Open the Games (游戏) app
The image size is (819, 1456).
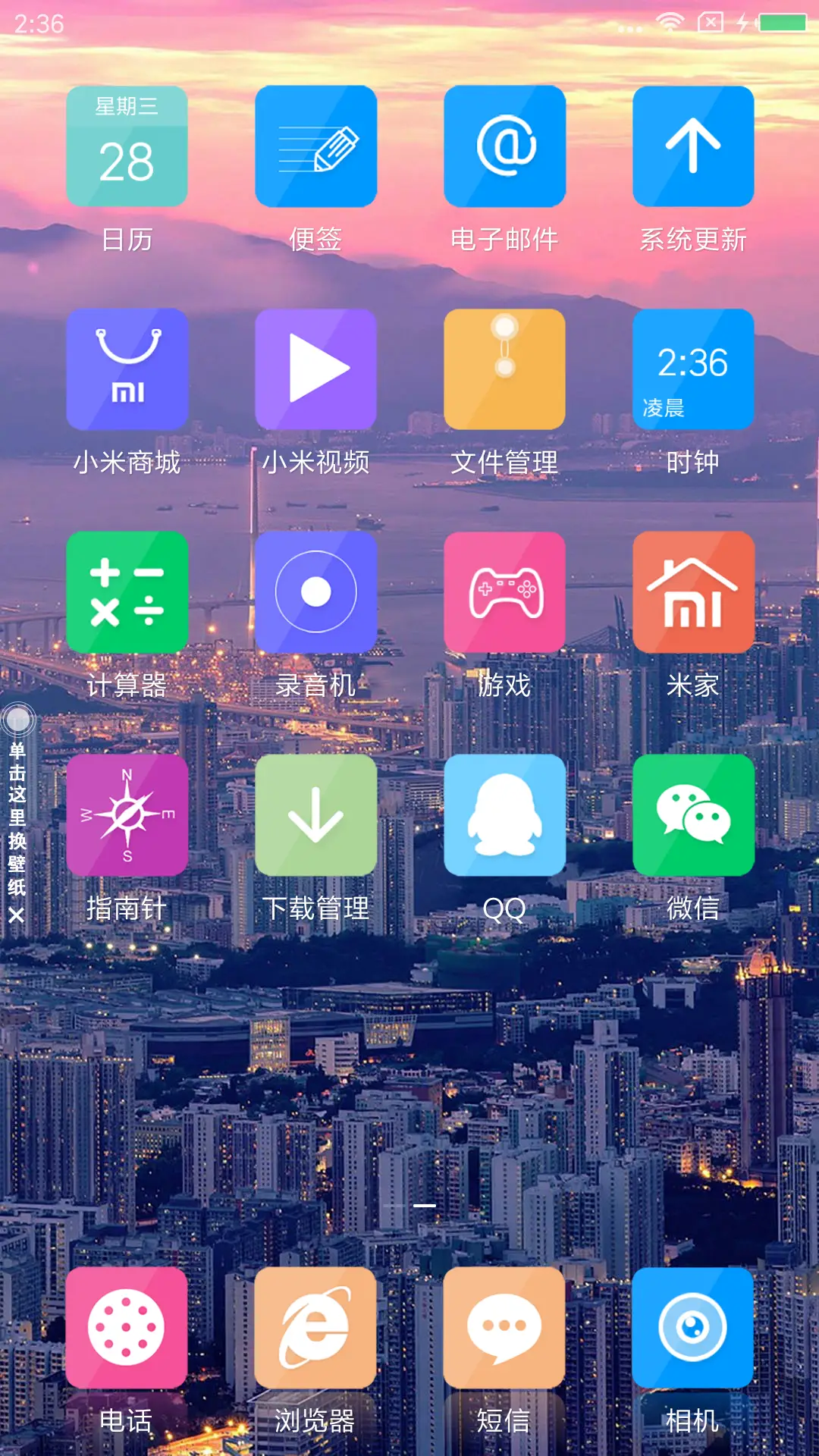[x=505, y=592]
